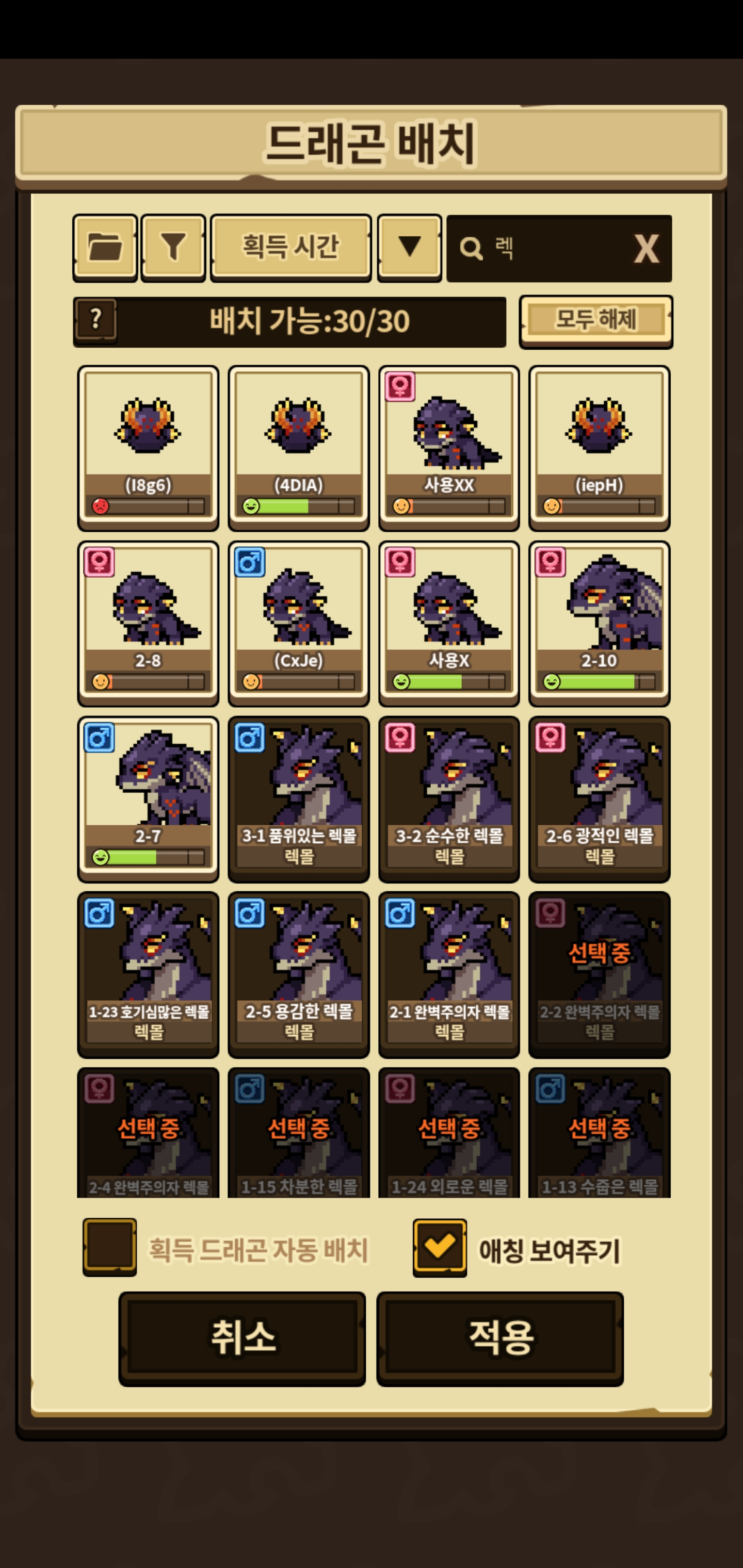The height and width of the screenshot is (1568, 743).
Task: Choose 3-1 품위있는 렉몰 dragon
Action: pos(298,798)
